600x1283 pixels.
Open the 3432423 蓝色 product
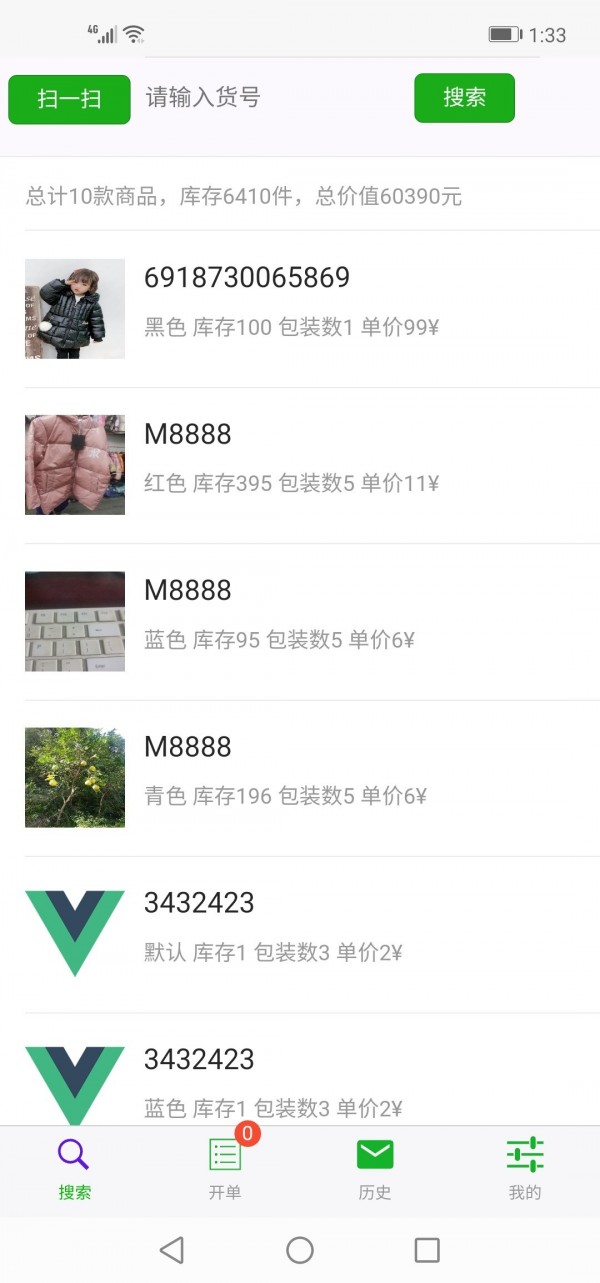click(x=300, y=1082)
